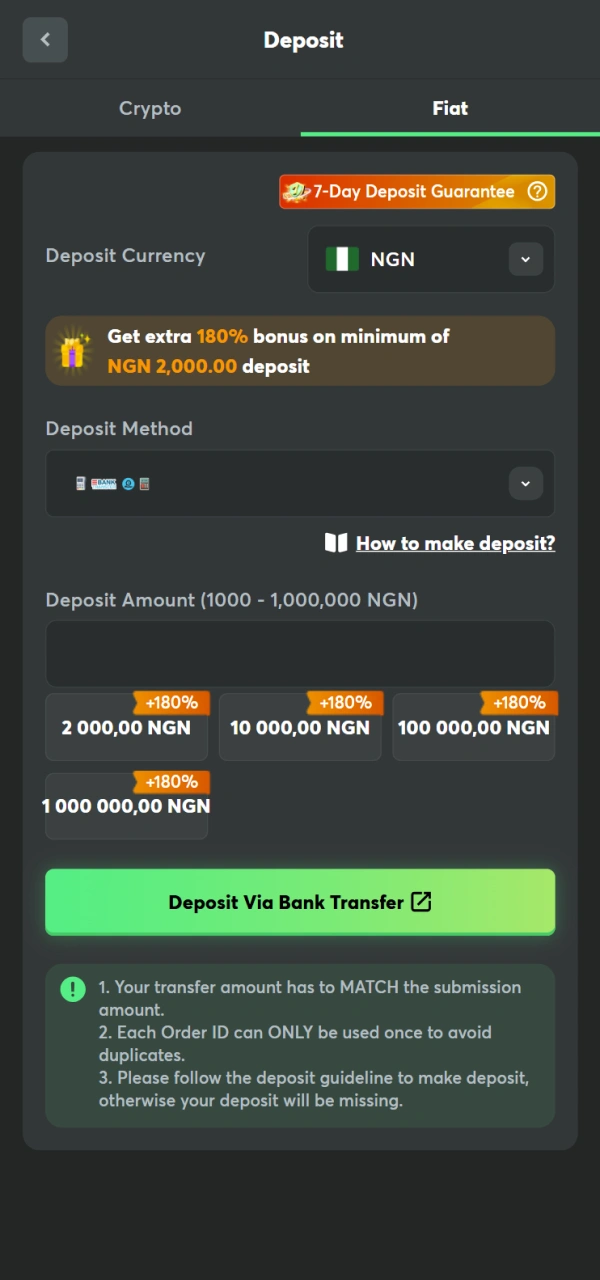The image size is (600, 1280).
Task: Open 7-Day Deposit Guarantee help
Action: point(538,192)
